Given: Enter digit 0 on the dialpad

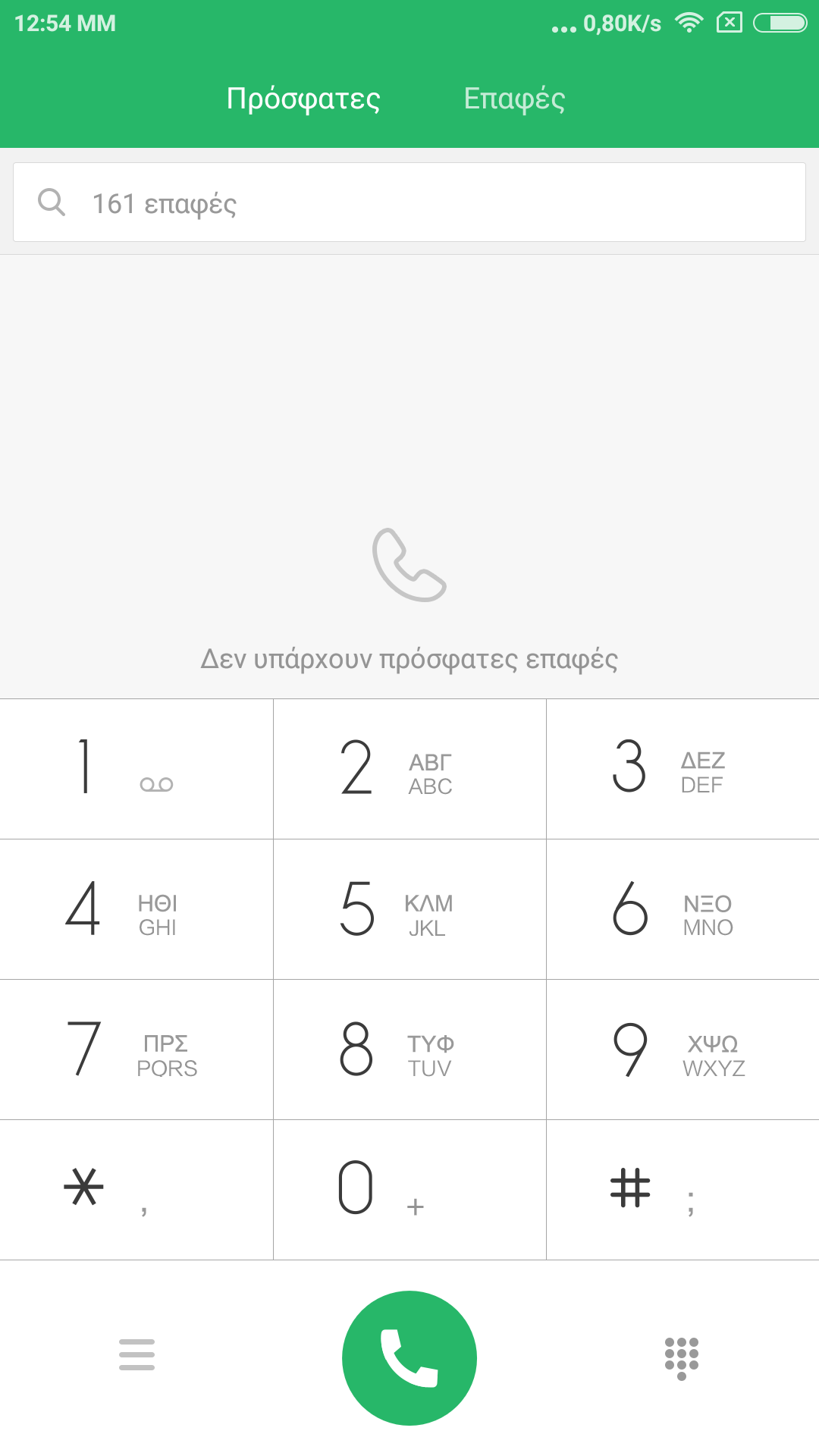Looking at the screenshot, I should click(409, 1190).
